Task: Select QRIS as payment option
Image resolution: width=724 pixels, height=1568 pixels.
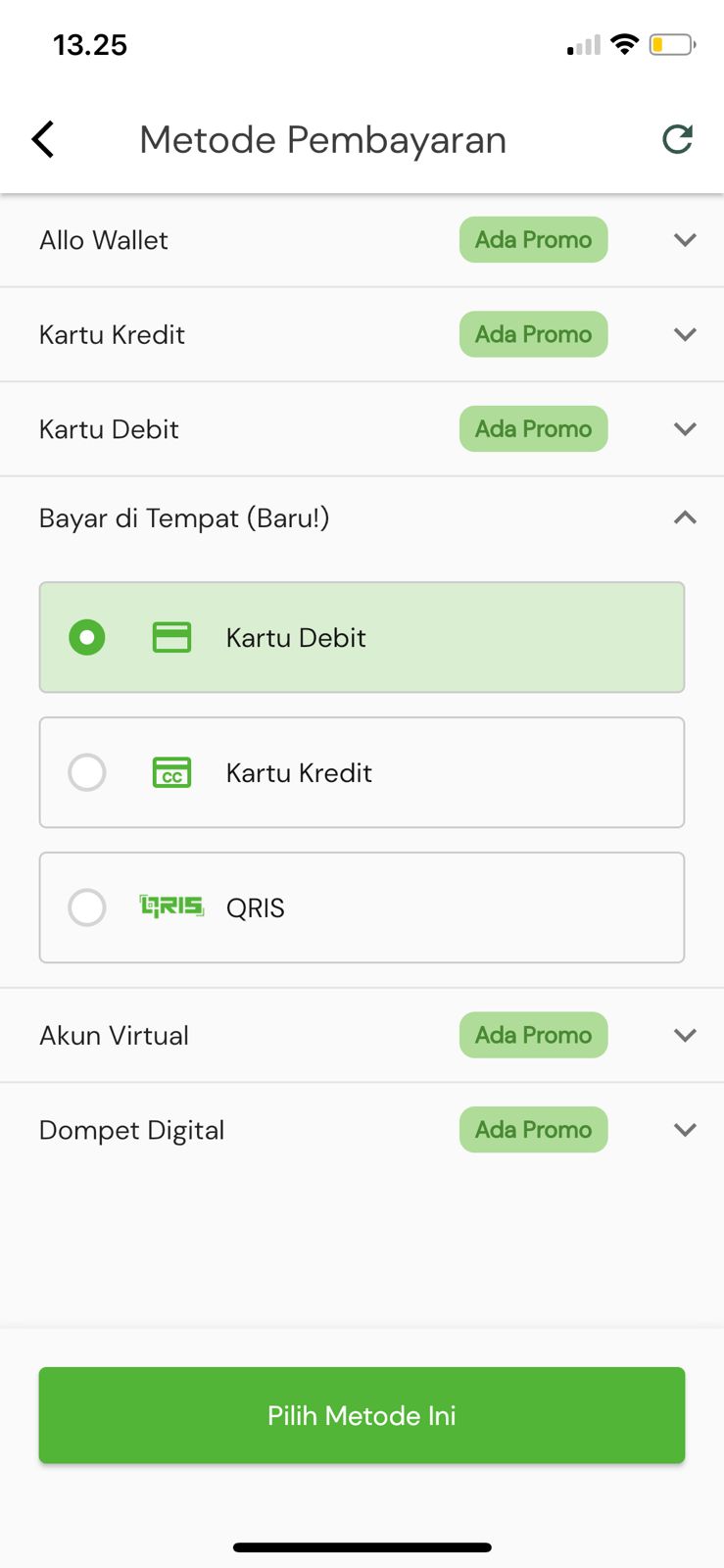Action: point(362,907)
